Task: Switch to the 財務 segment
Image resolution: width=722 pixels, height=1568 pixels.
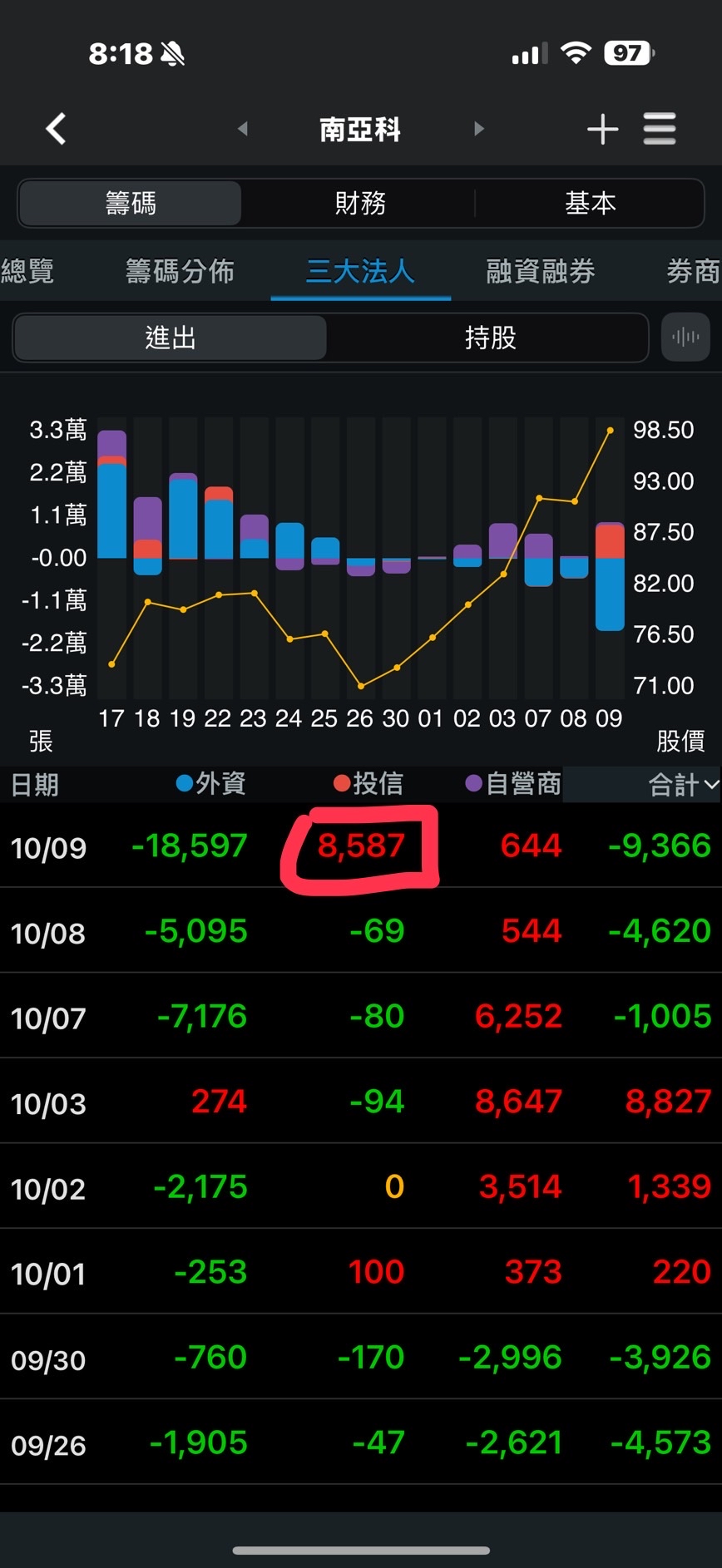Action: [359, 203]
